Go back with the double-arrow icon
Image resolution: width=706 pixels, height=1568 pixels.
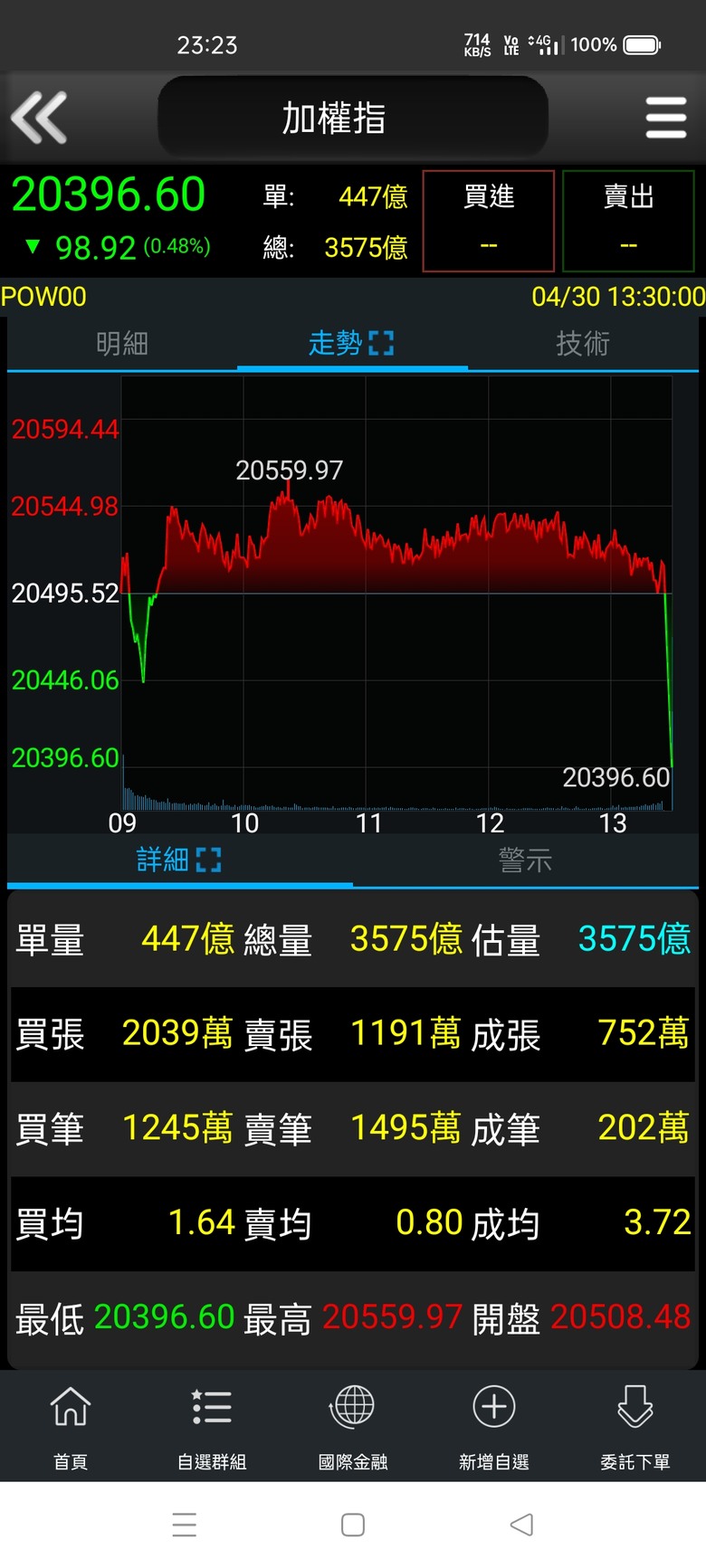tap(39, 118)
